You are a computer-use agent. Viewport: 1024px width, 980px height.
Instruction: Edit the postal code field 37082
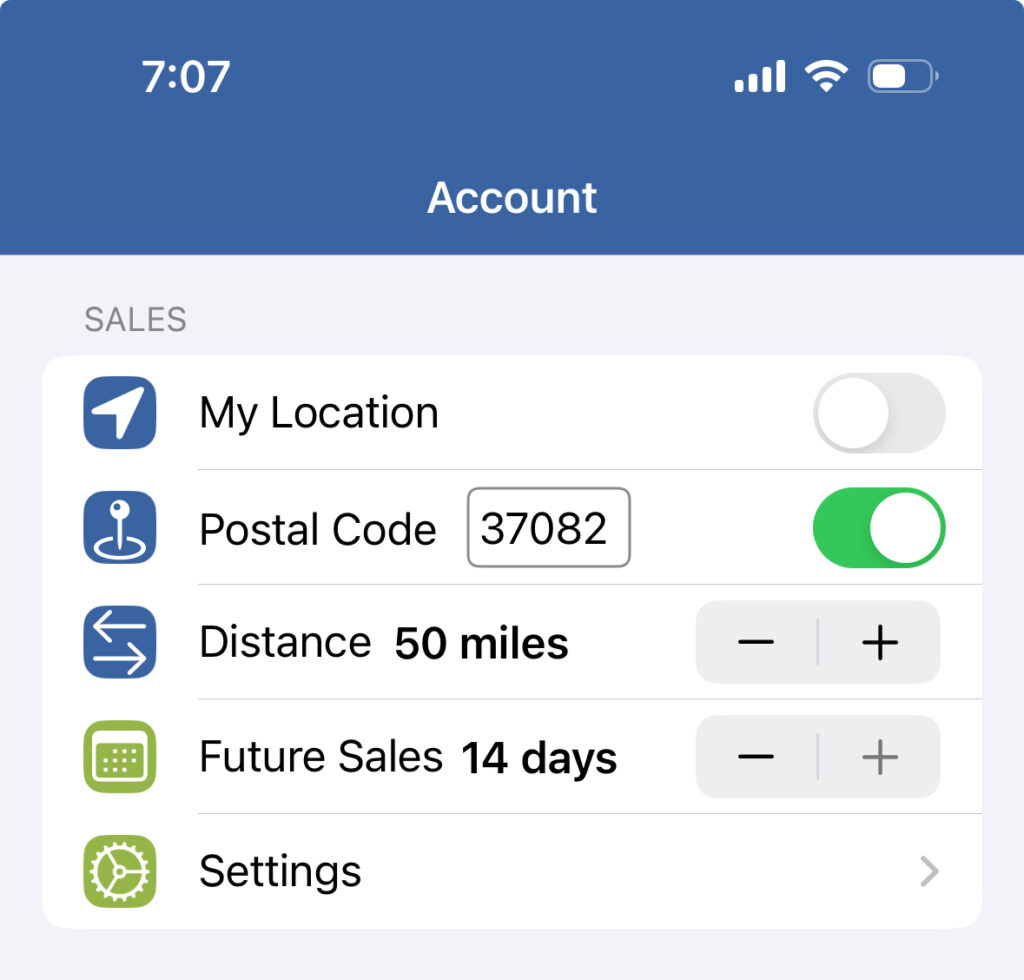click(548, 528)
